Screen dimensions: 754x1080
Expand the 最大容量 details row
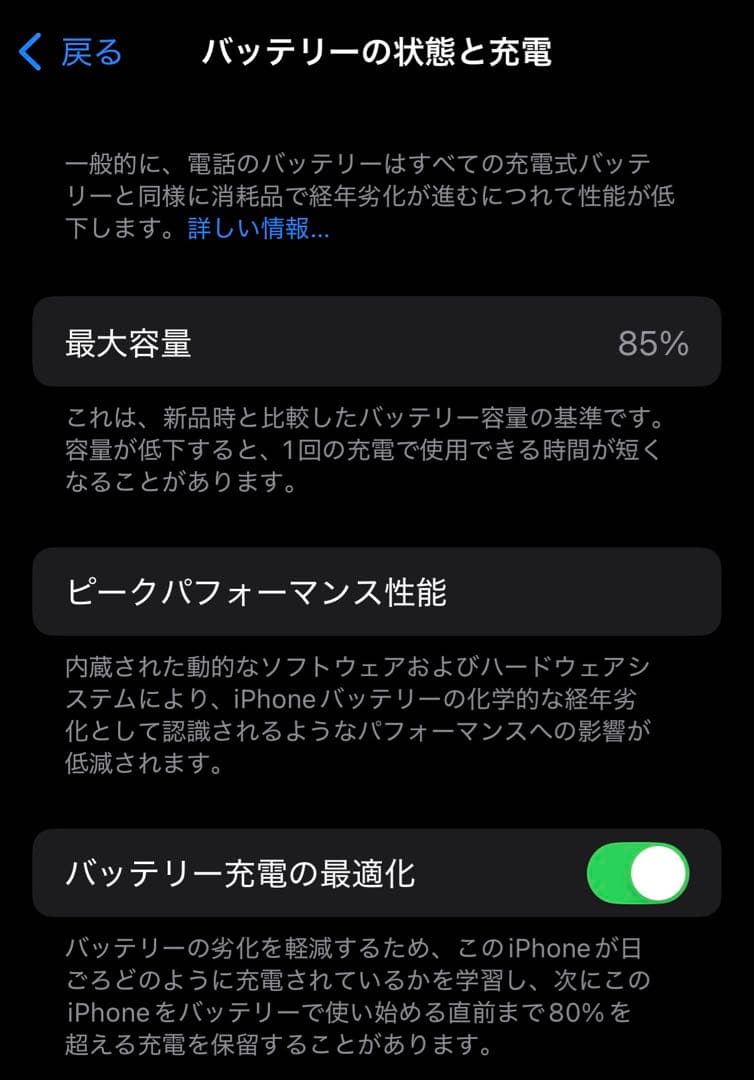(x=377, y=343)
